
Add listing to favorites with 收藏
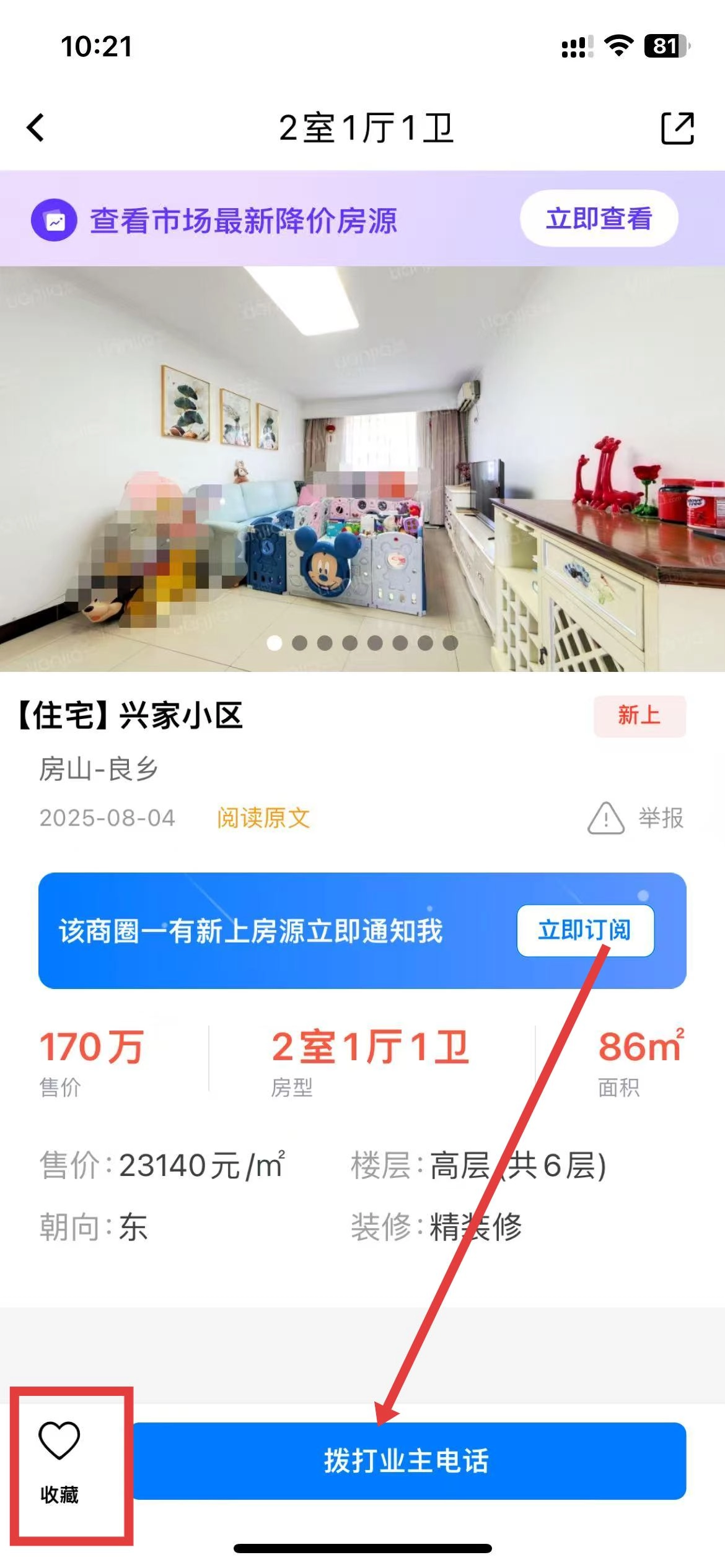point(59,1464)
